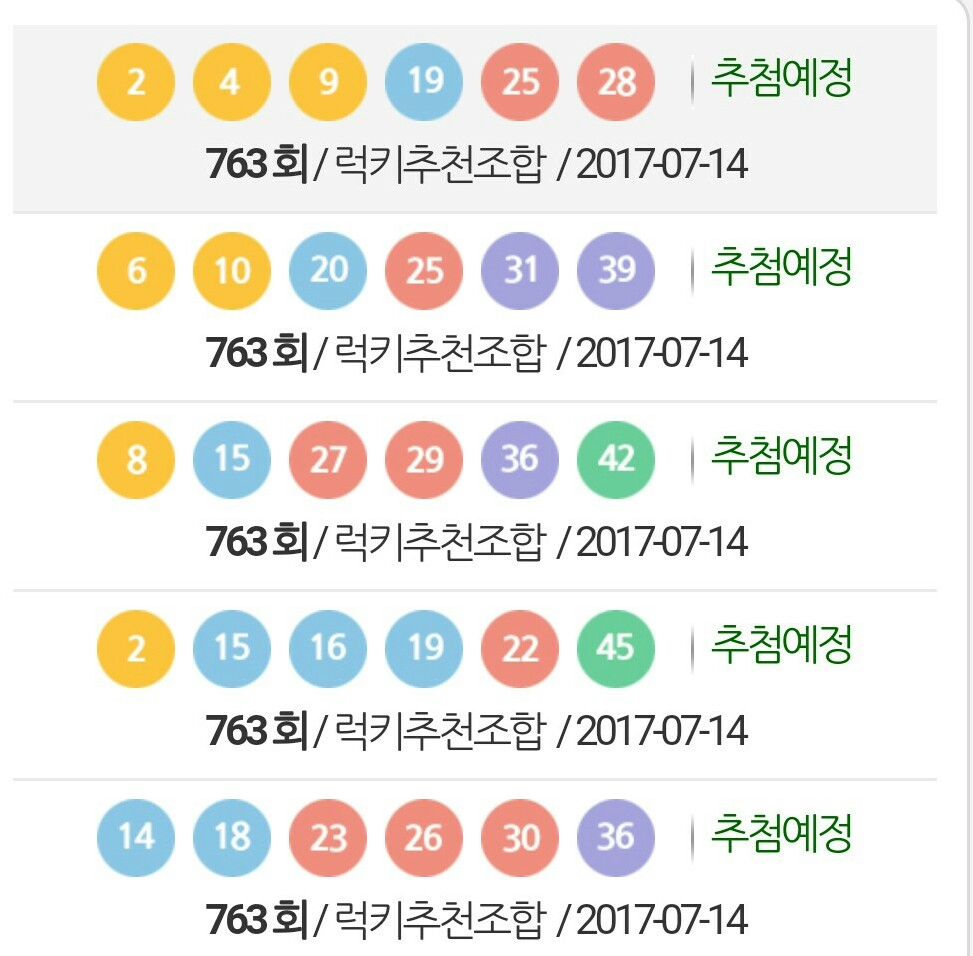View the combination 2, 15, 16, 19, 22, 45

(475, 686)
